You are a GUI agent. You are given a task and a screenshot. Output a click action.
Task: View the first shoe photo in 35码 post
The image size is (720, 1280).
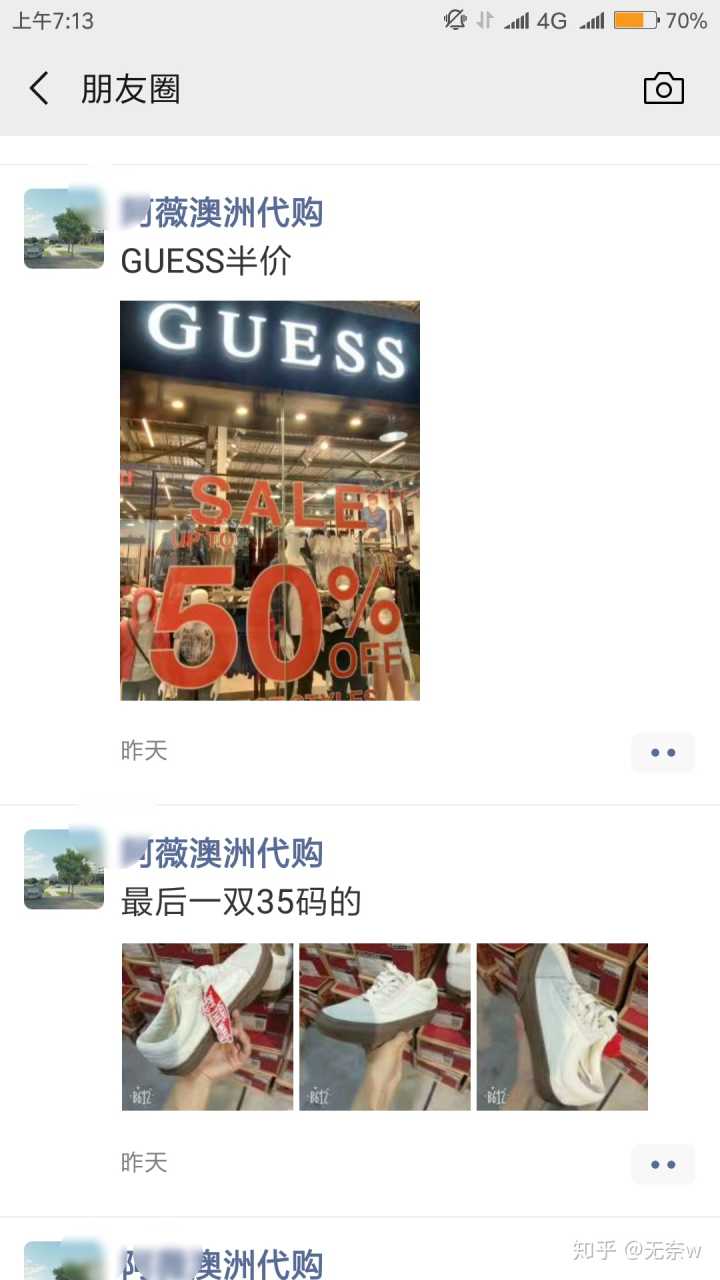[x=207, y=1026]
